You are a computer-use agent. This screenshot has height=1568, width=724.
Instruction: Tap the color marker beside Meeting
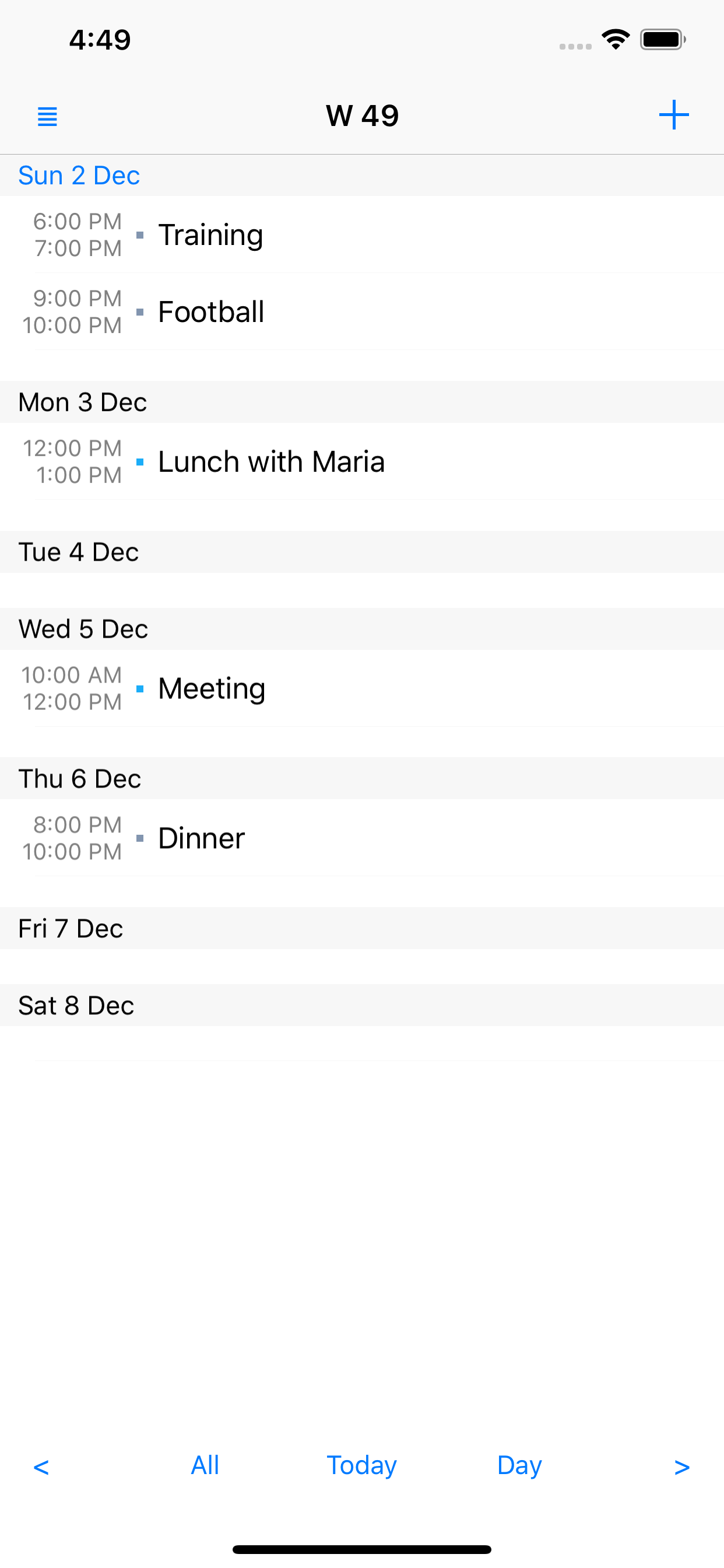[140, 689]
